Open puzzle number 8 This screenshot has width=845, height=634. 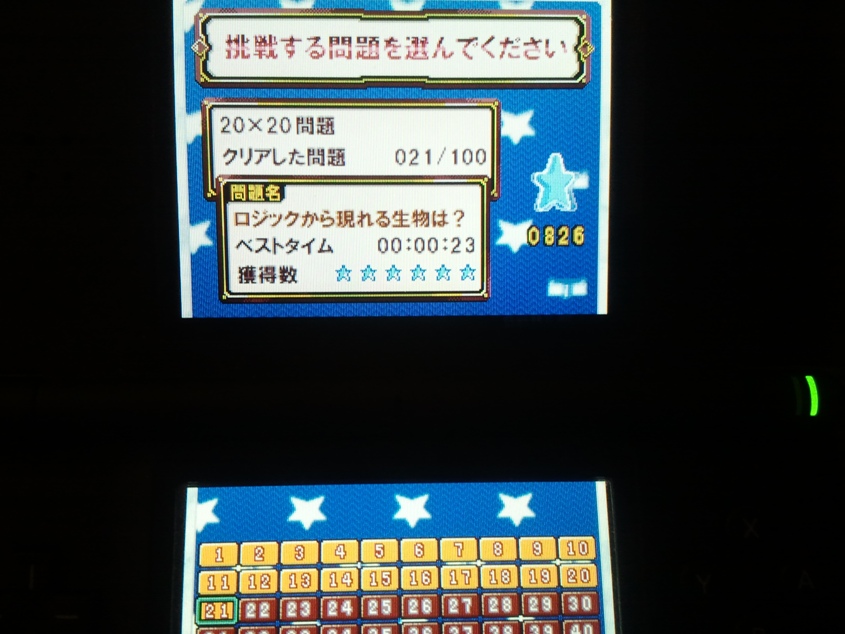[x=498, y=549]
